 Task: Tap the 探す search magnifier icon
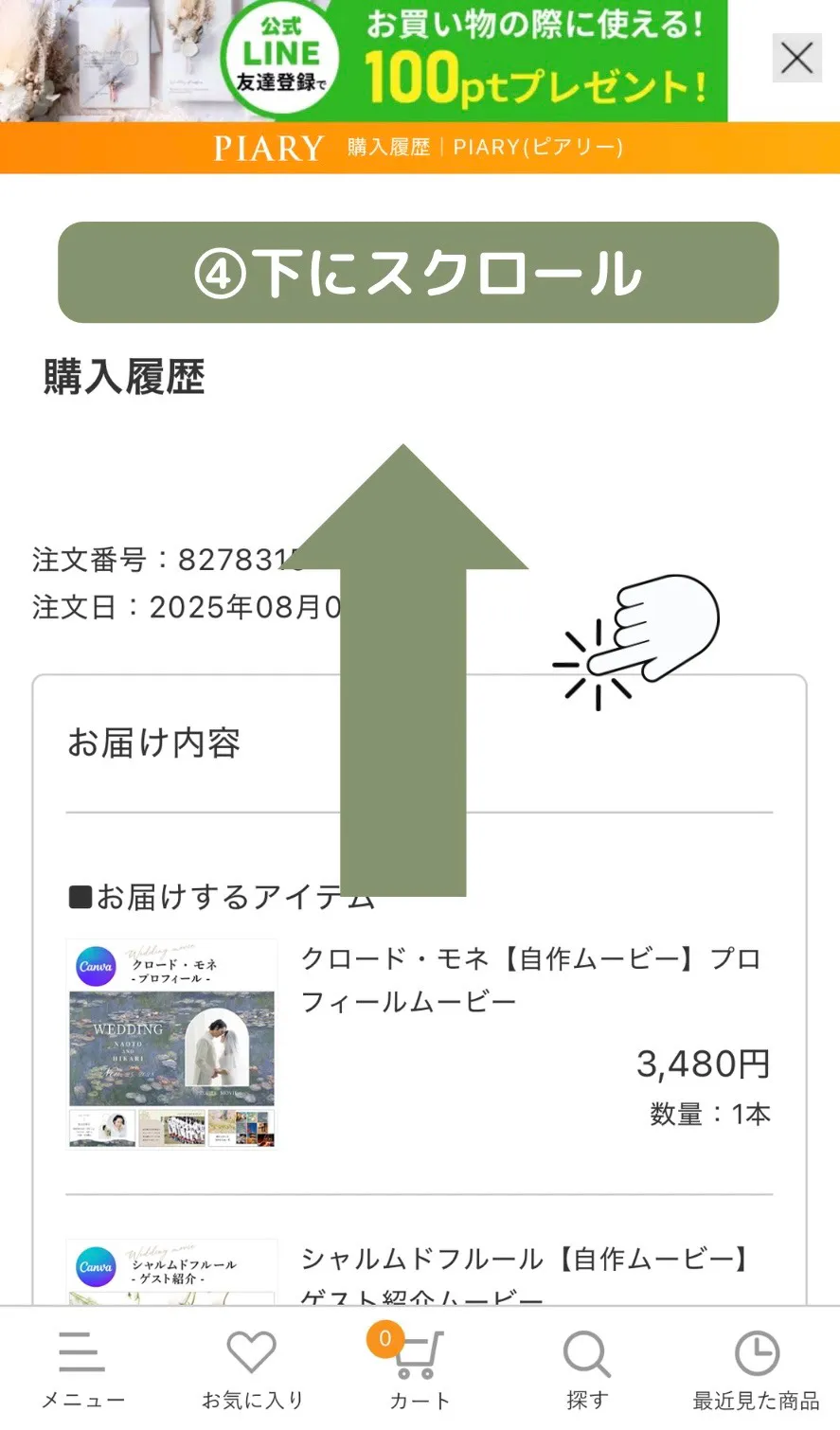pos(587,1352)
